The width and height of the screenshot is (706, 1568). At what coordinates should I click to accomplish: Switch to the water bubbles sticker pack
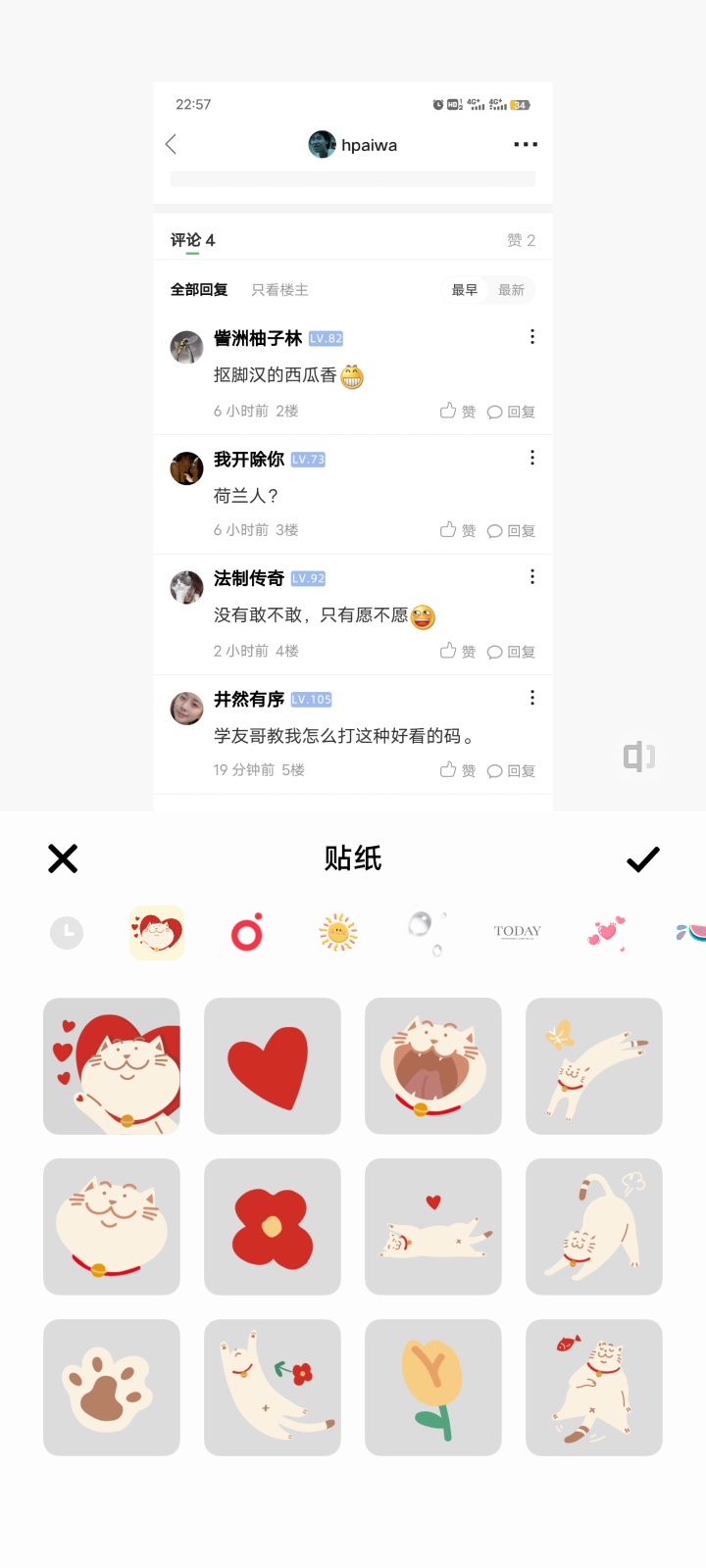pyautogui.click(x=427, y=931)
